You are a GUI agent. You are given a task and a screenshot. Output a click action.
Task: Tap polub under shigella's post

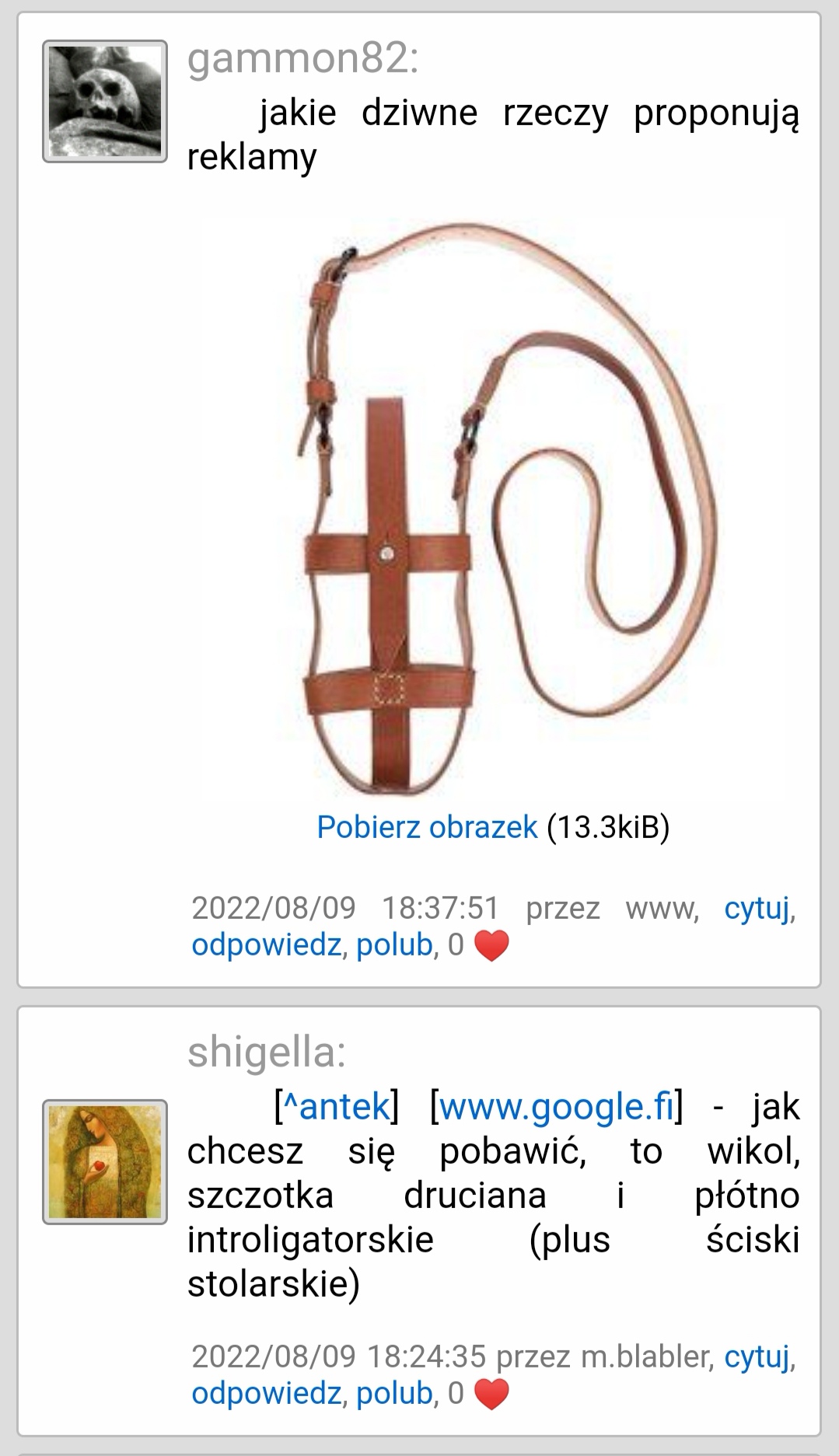pos(394,1393)
